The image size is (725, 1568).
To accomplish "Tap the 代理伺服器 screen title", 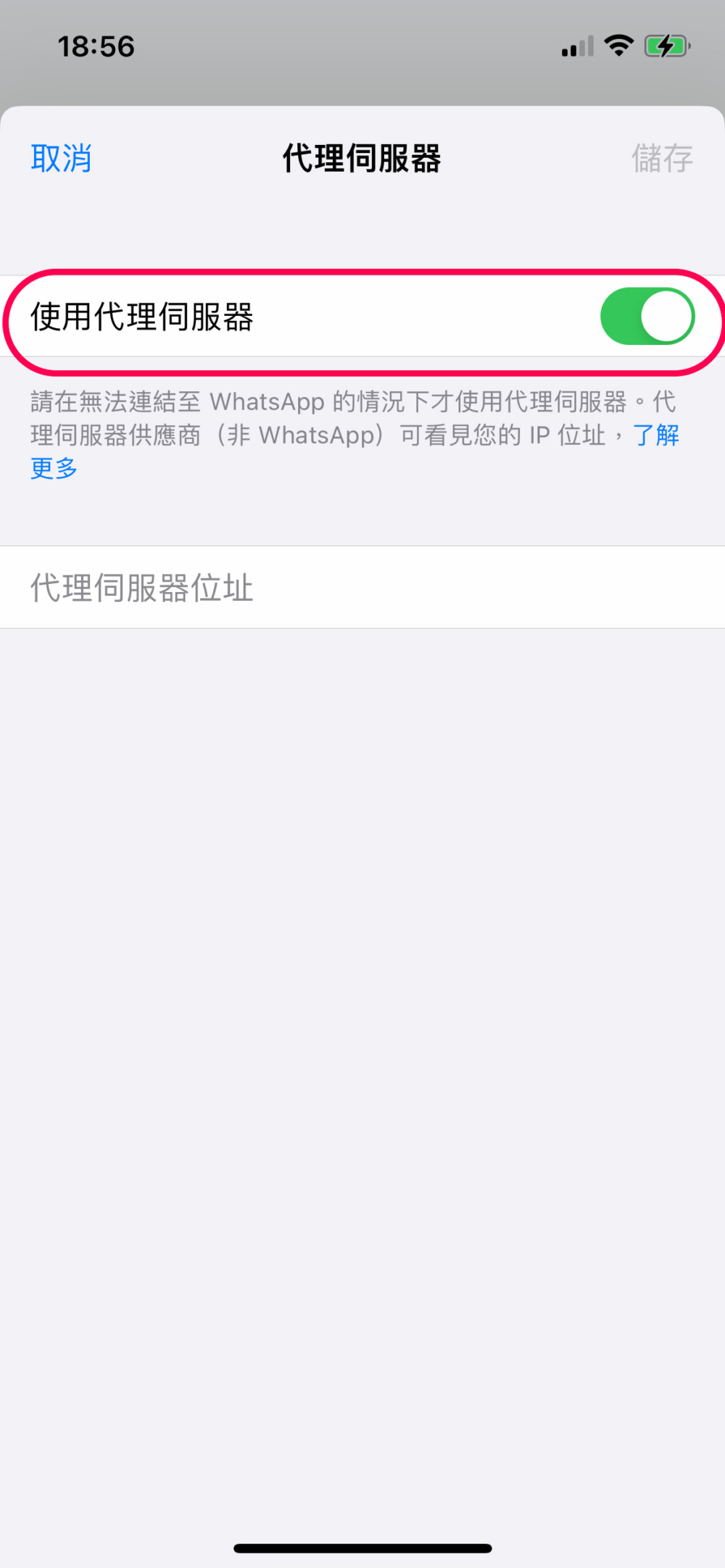I will click(362, 159).
